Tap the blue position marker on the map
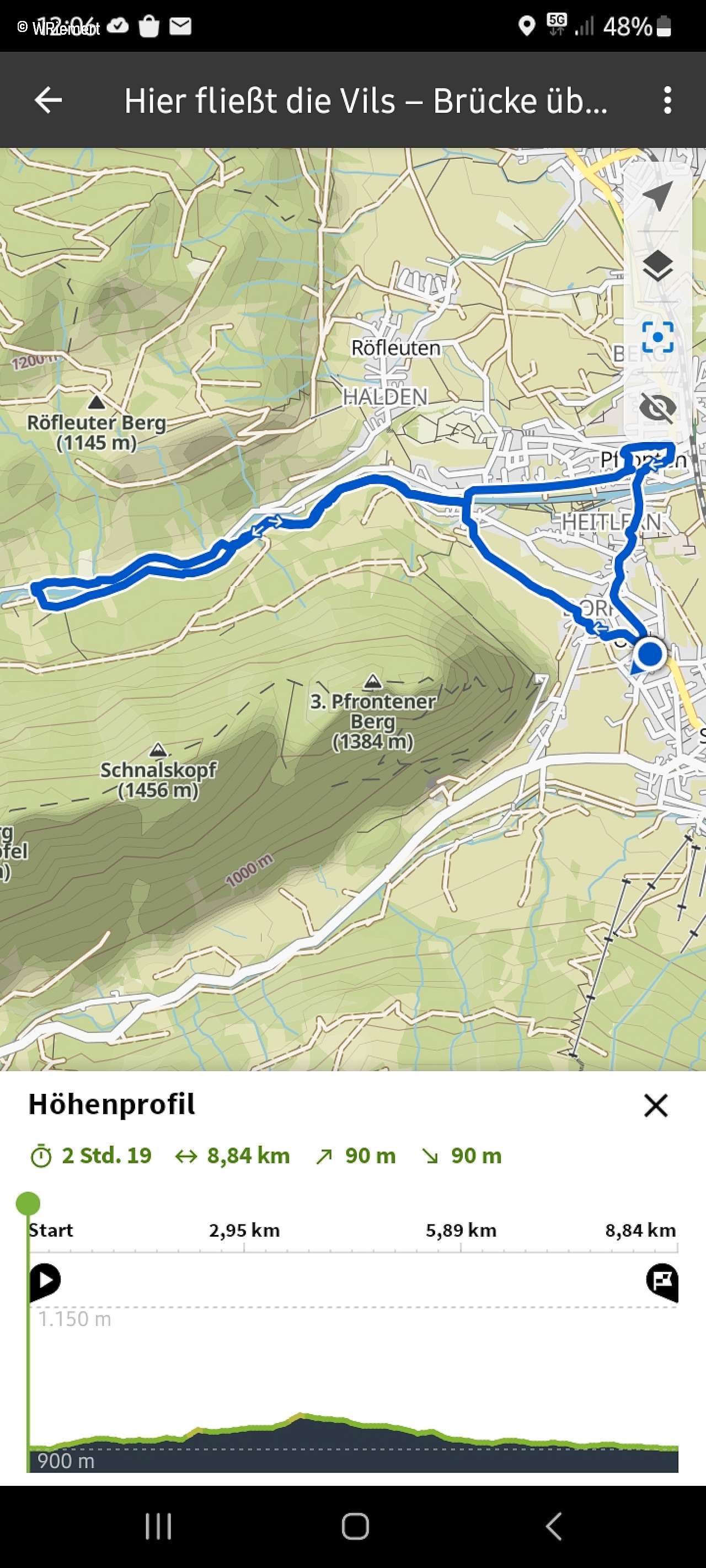Image resolution: width=706 pixels, height=1568 pixels. (649, 654)
